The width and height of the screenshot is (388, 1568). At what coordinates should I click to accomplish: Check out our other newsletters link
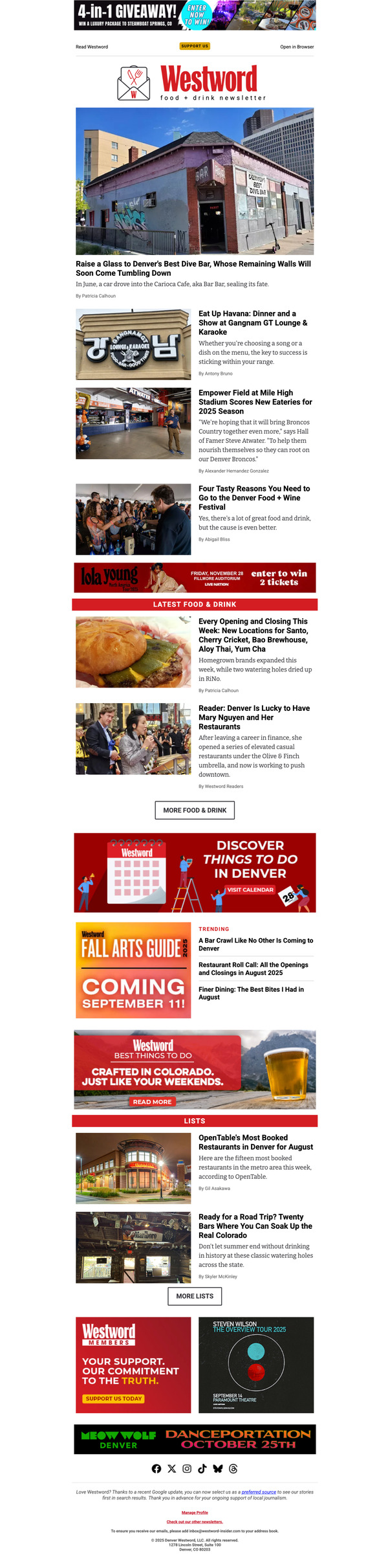(x=195, y=1521)
